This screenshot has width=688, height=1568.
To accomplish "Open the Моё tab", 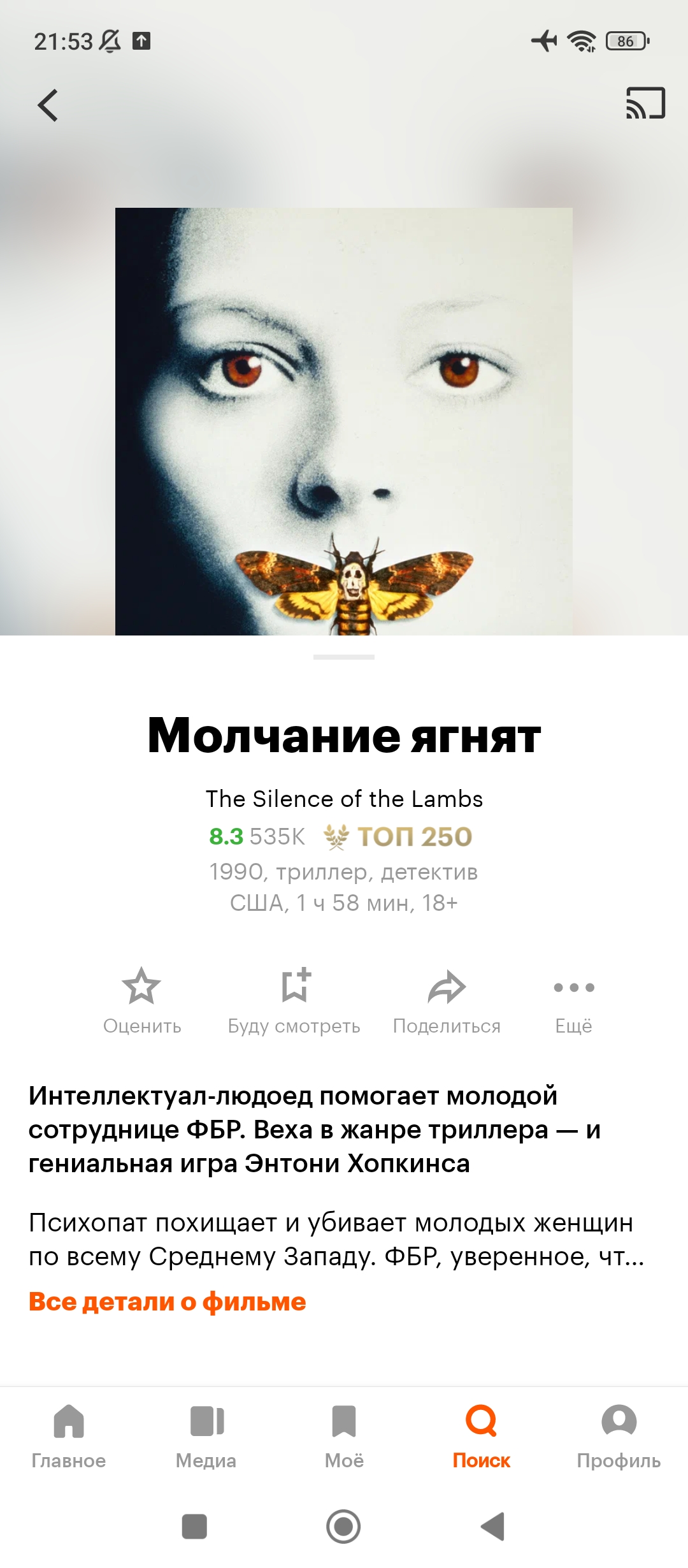I will pyautogui.click(x=344, y=1435).
